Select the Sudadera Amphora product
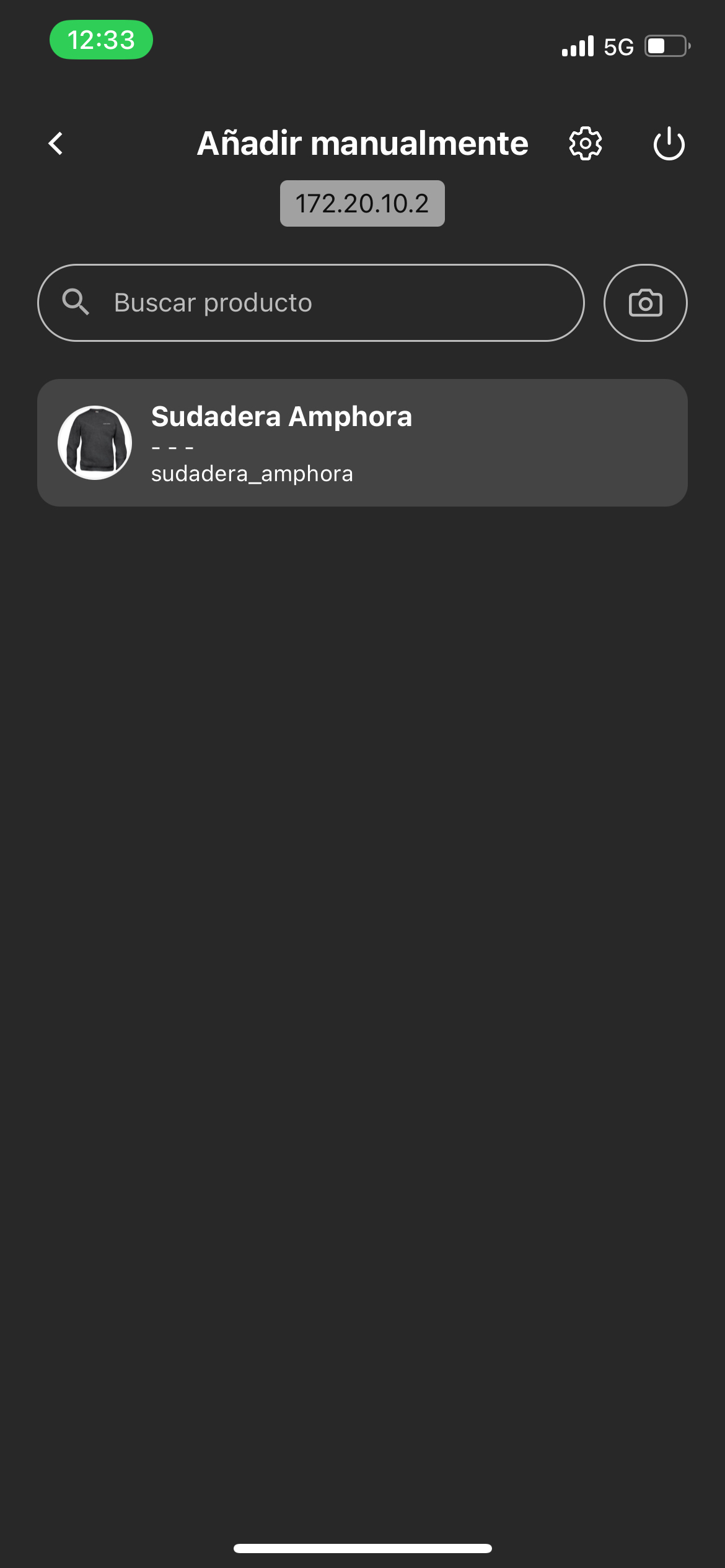 (x=362, y=443)
